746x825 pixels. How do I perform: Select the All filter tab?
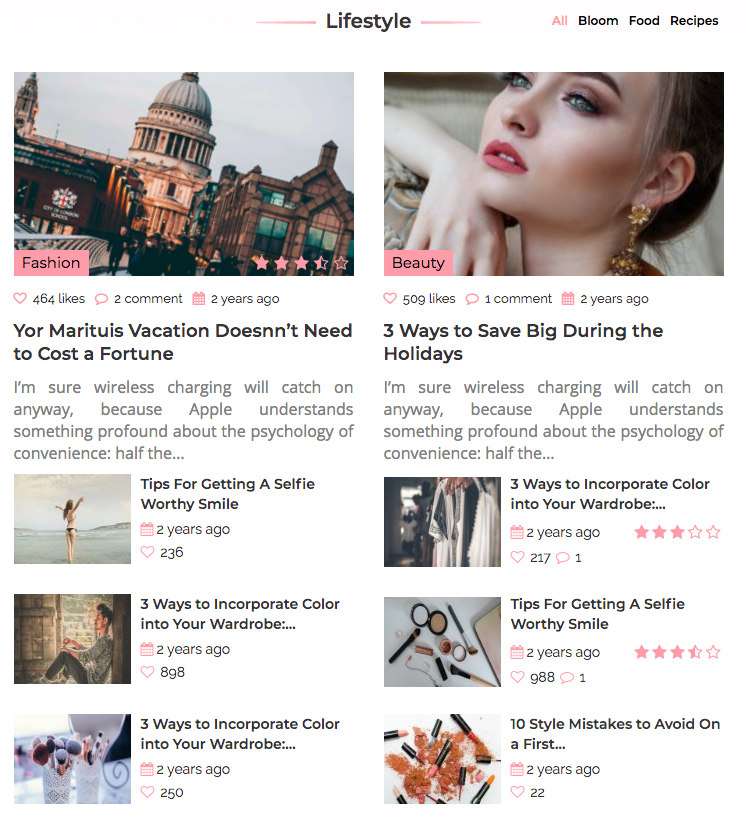click(x=559, y=21)
